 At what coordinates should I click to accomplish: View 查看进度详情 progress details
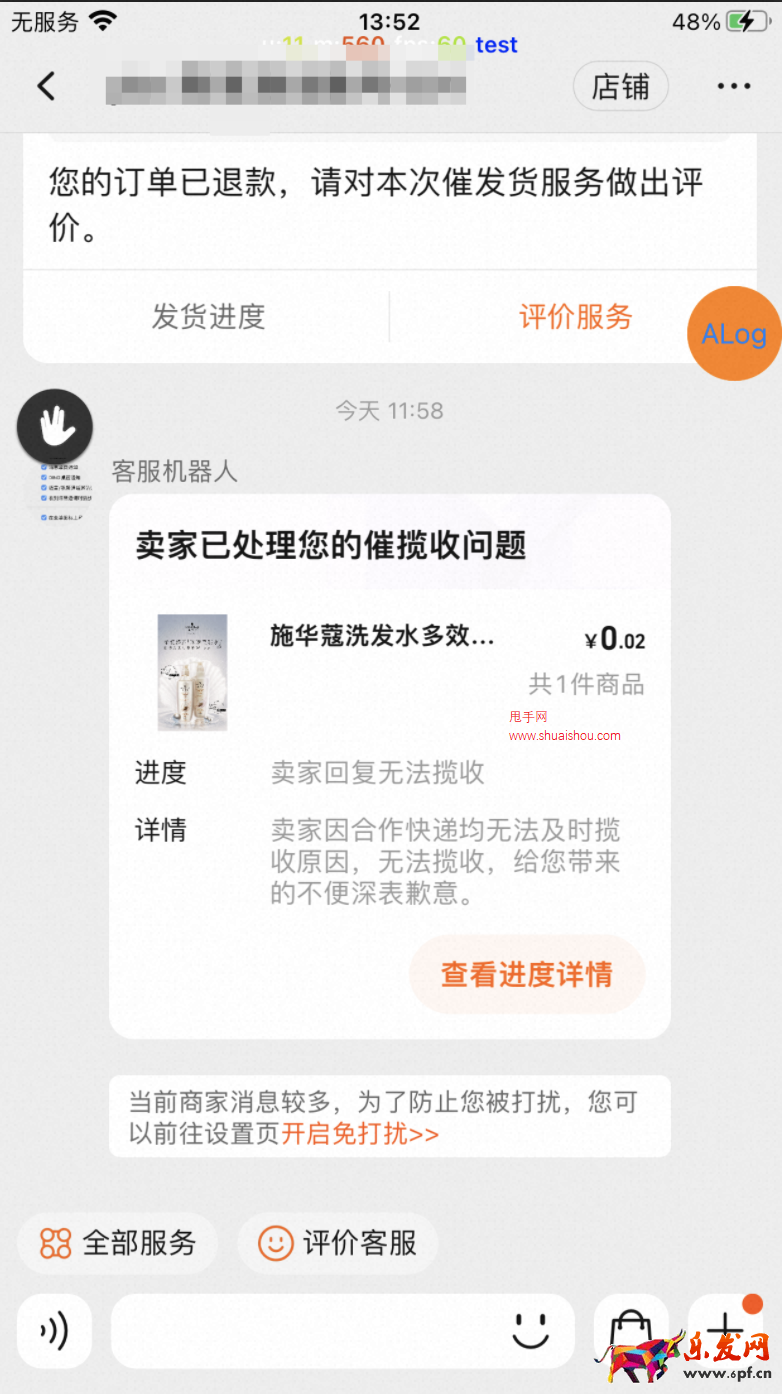[x=527, y=974]
